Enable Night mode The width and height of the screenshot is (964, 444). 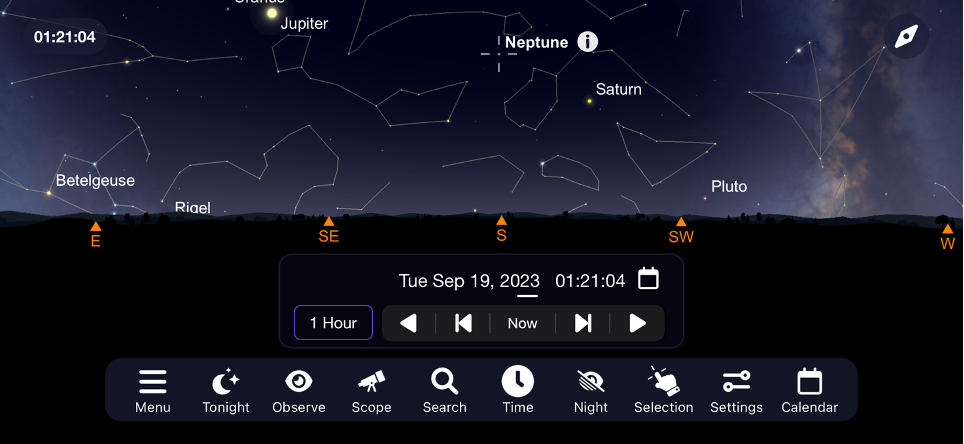click(591, 391)
